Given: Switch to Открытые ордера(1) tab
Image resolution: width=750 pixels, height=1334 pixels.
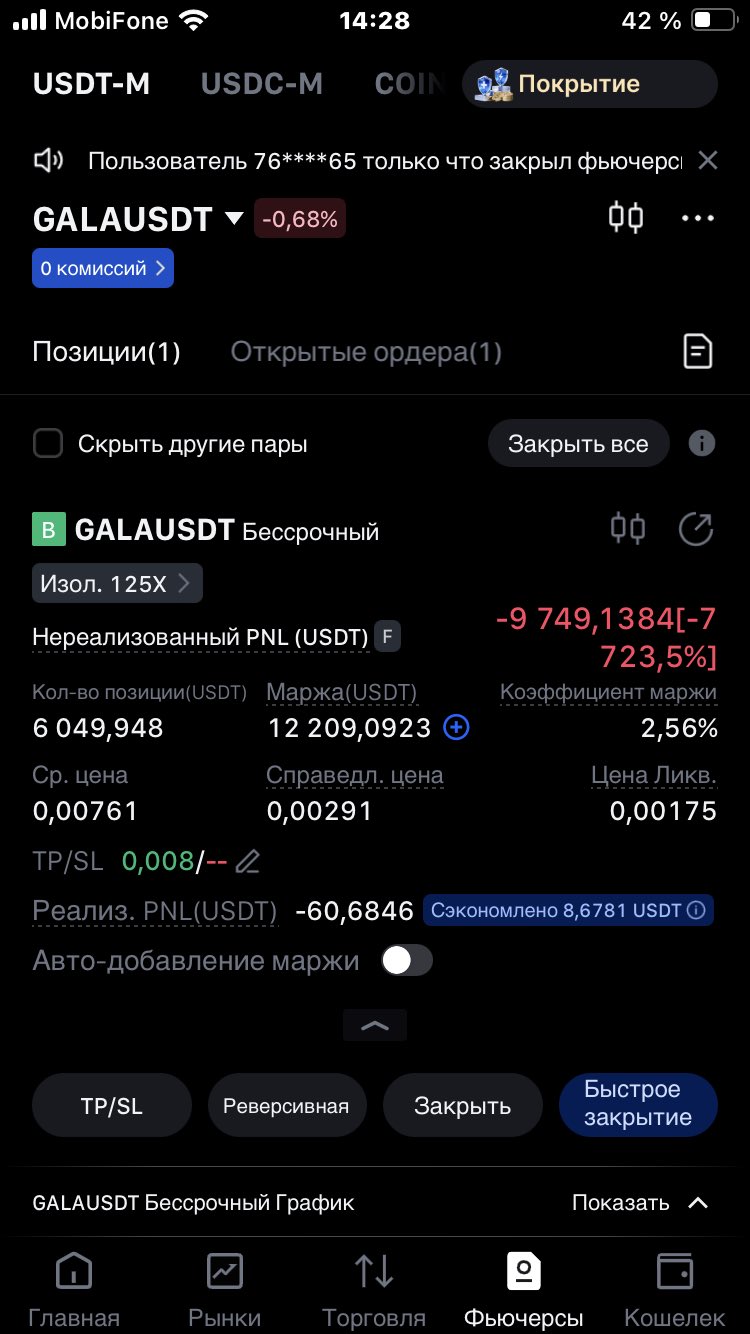Looking at the screenshot, I should [366, 352].
